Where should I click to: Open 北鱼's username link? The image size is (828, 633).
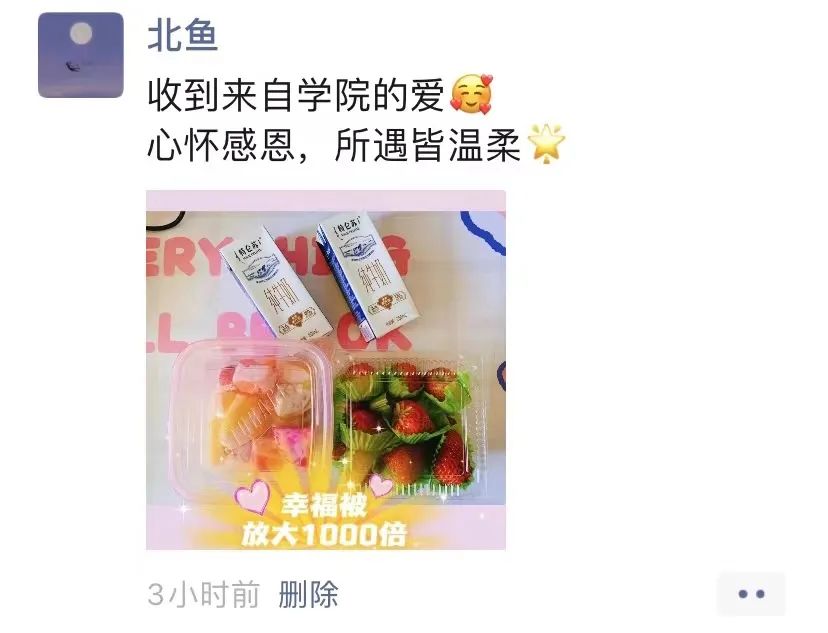[183, 37]
